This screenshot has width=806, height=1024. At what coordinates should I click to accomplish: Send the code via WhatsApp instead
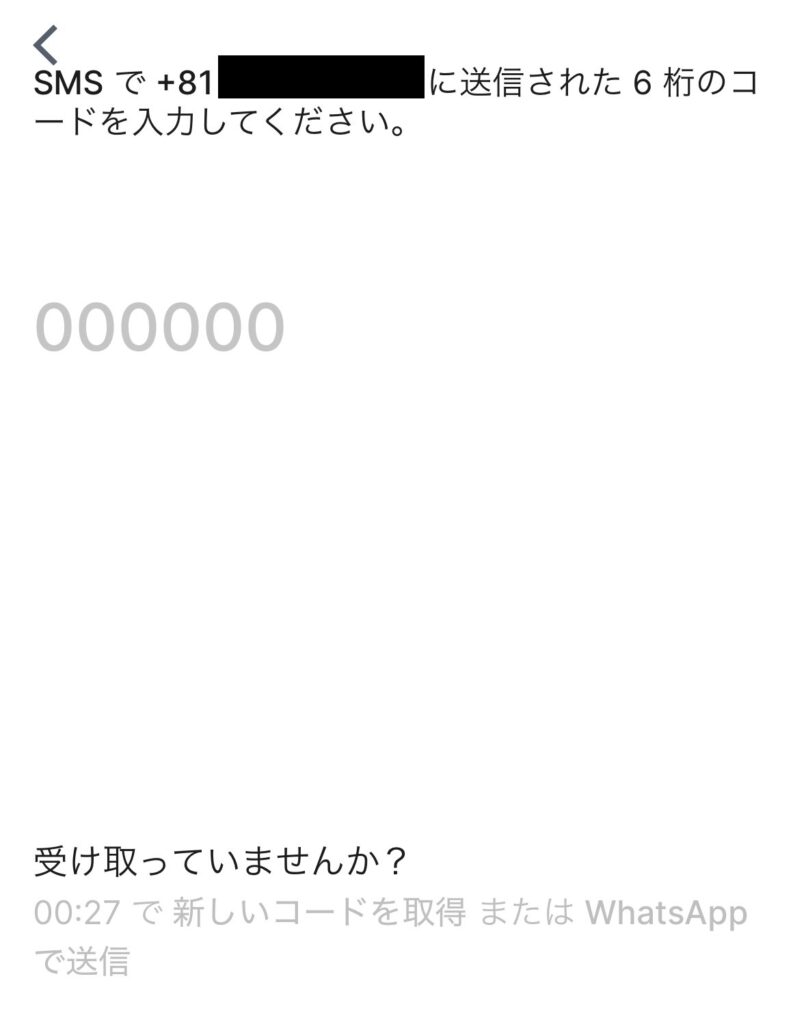click(x=665, y=913)
